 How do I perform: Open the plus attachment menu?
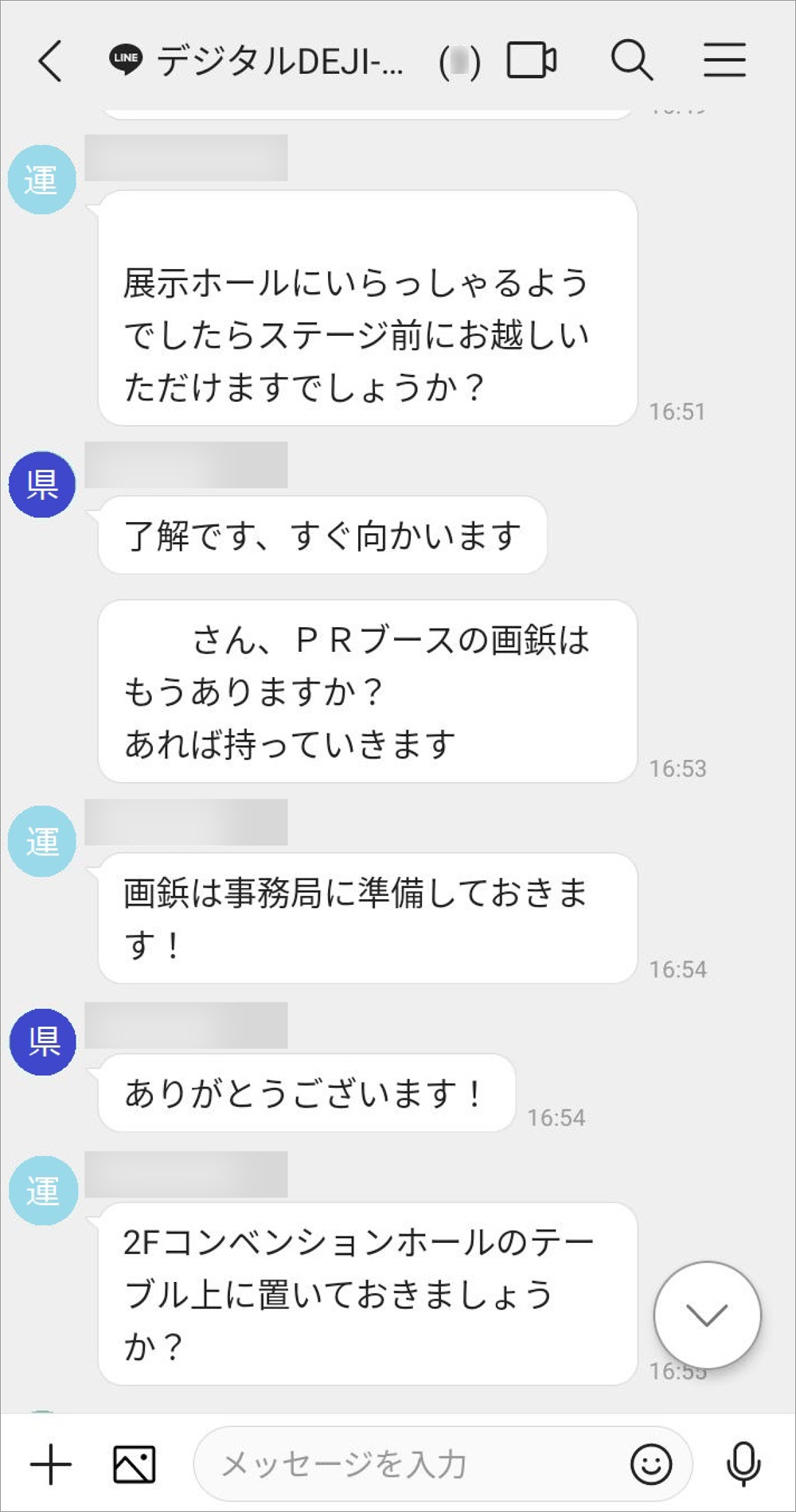(x=51, y=1464)
